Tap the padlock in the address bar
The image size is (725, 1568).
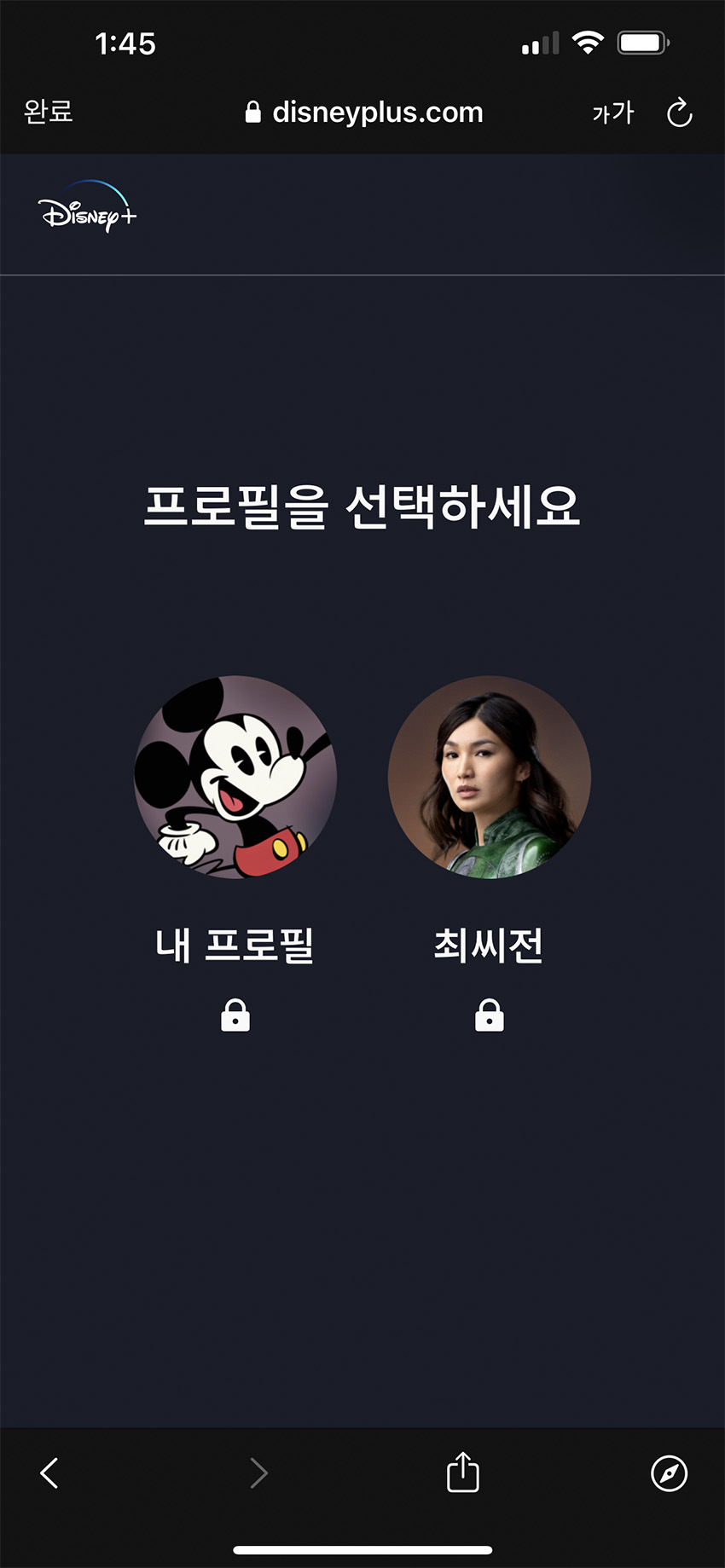[253, 112]
